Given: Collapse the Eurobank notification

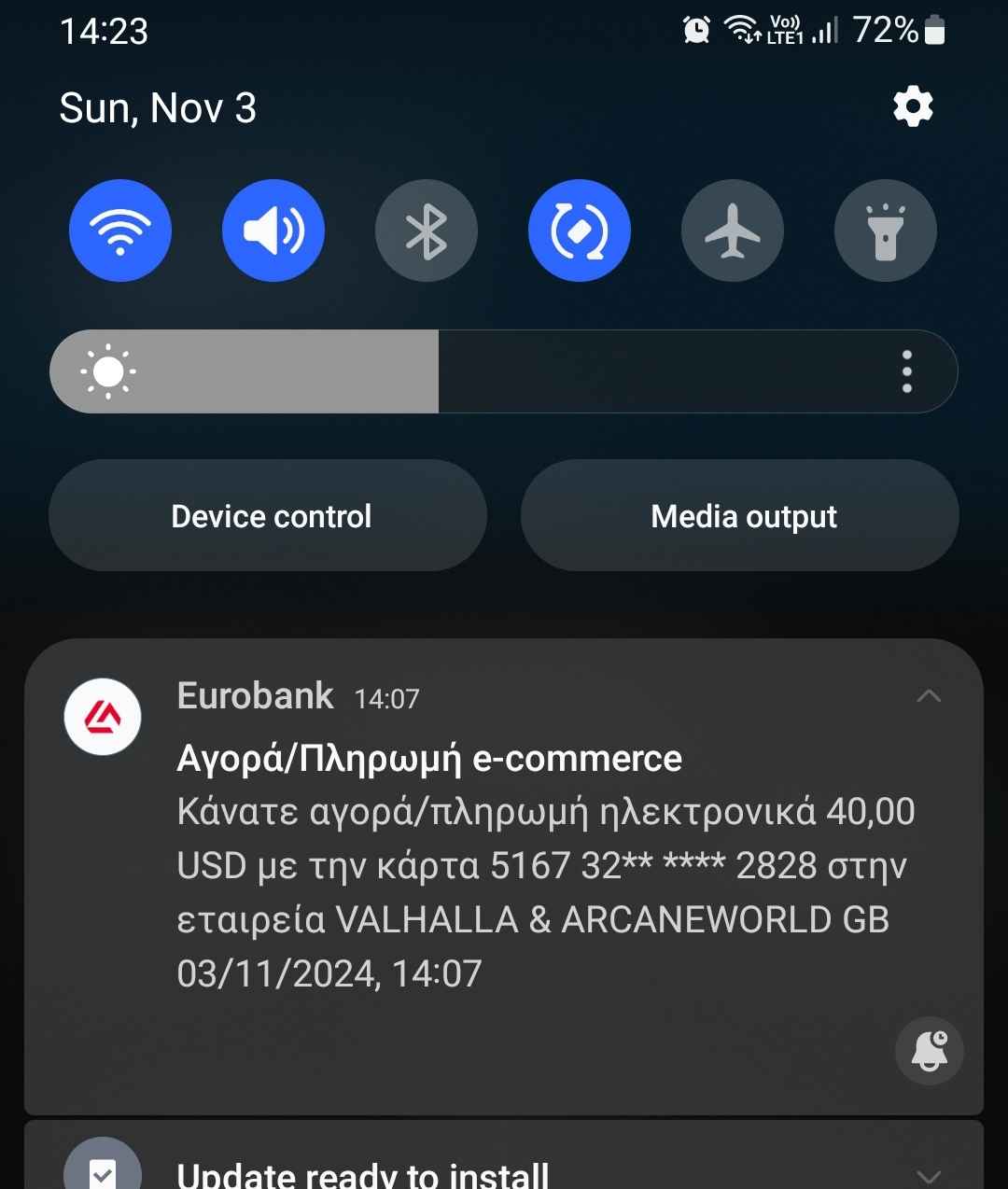Looking at the screenshot, I should (929, 696).
